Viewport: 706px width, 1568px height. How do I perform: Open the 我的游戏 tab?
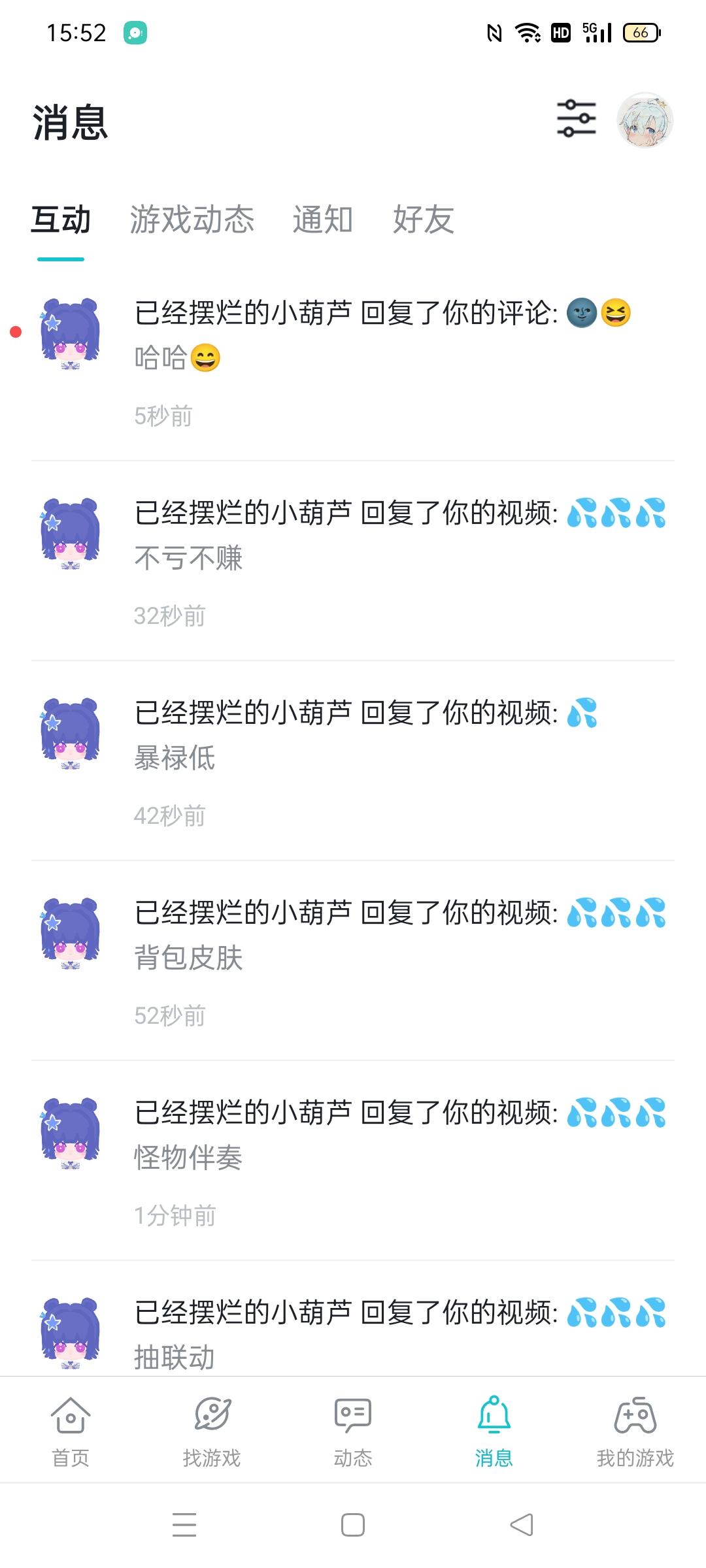point(635,1429)
